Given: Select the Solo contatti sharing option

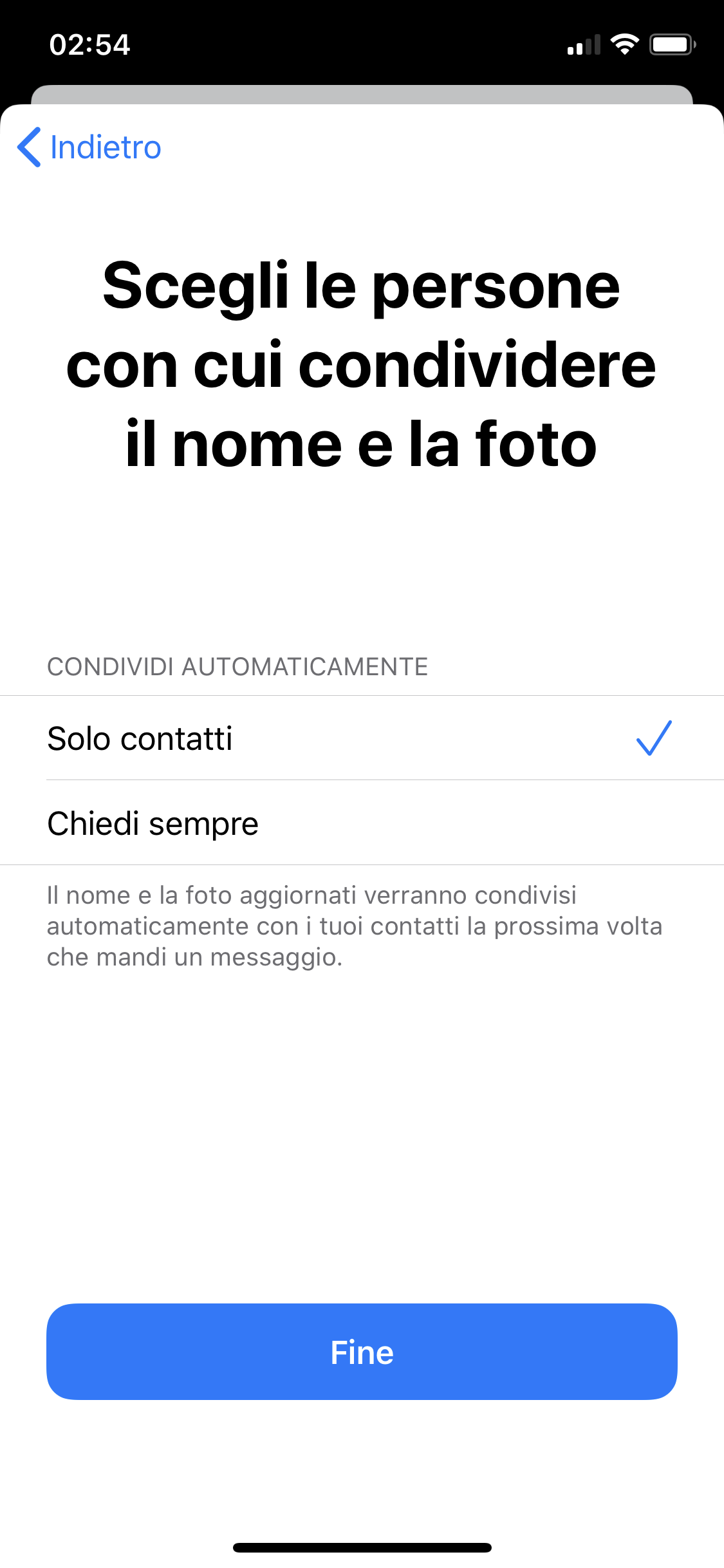Looking at the screenshot, I should pyautogui.click(x=362, y=738).
